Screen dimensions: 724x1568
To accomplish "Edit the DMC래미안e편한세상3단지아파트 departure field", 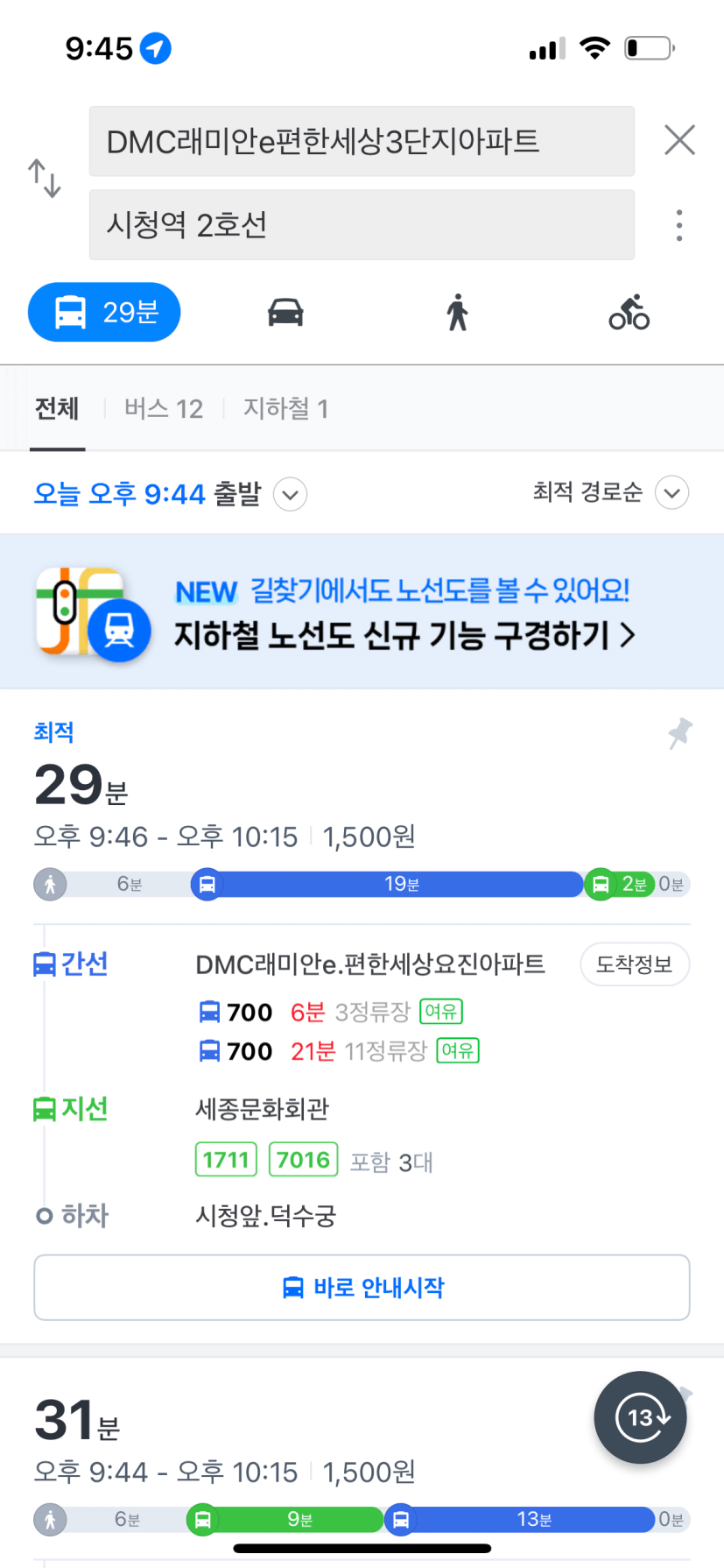I will 362,142.
